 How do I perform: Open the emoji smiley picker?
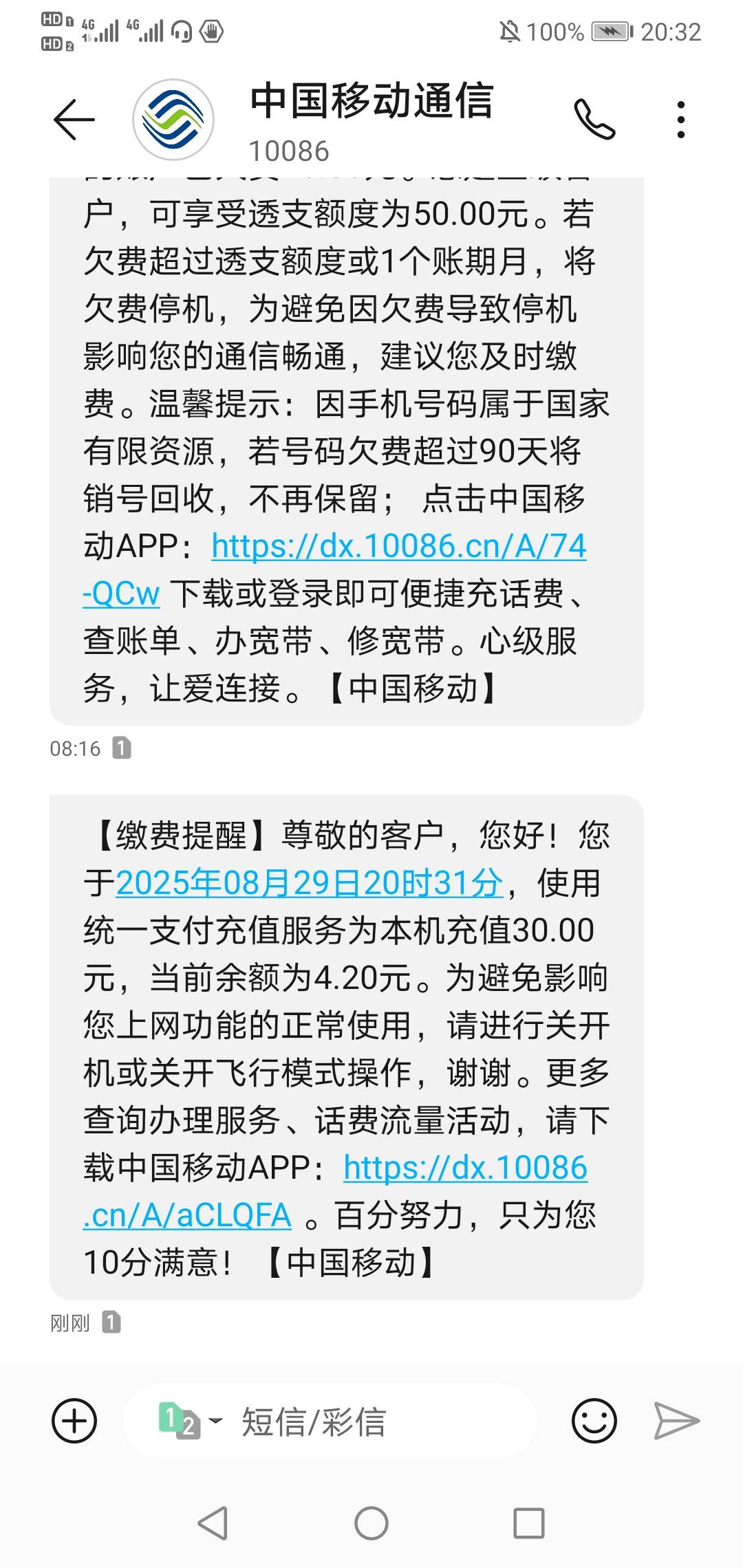pos(594,1421)
